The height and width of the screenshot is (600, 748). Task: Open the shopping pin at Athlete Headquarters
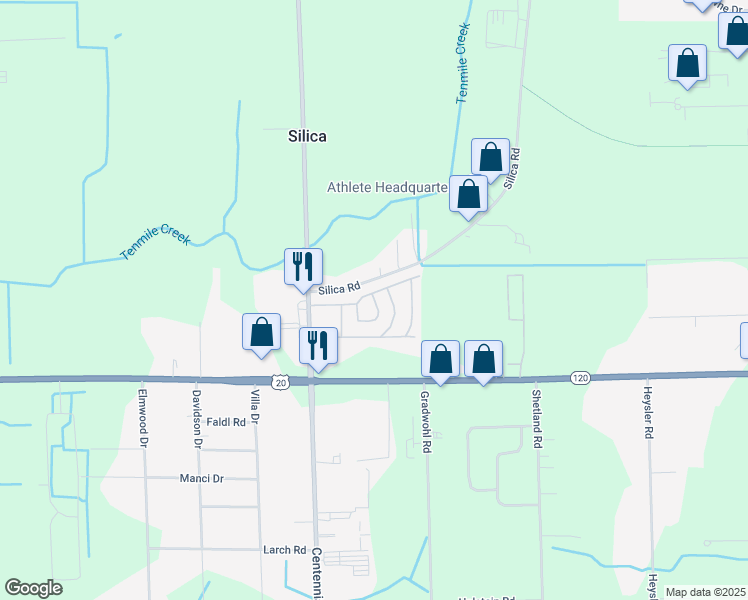click(x=468, y=195)
